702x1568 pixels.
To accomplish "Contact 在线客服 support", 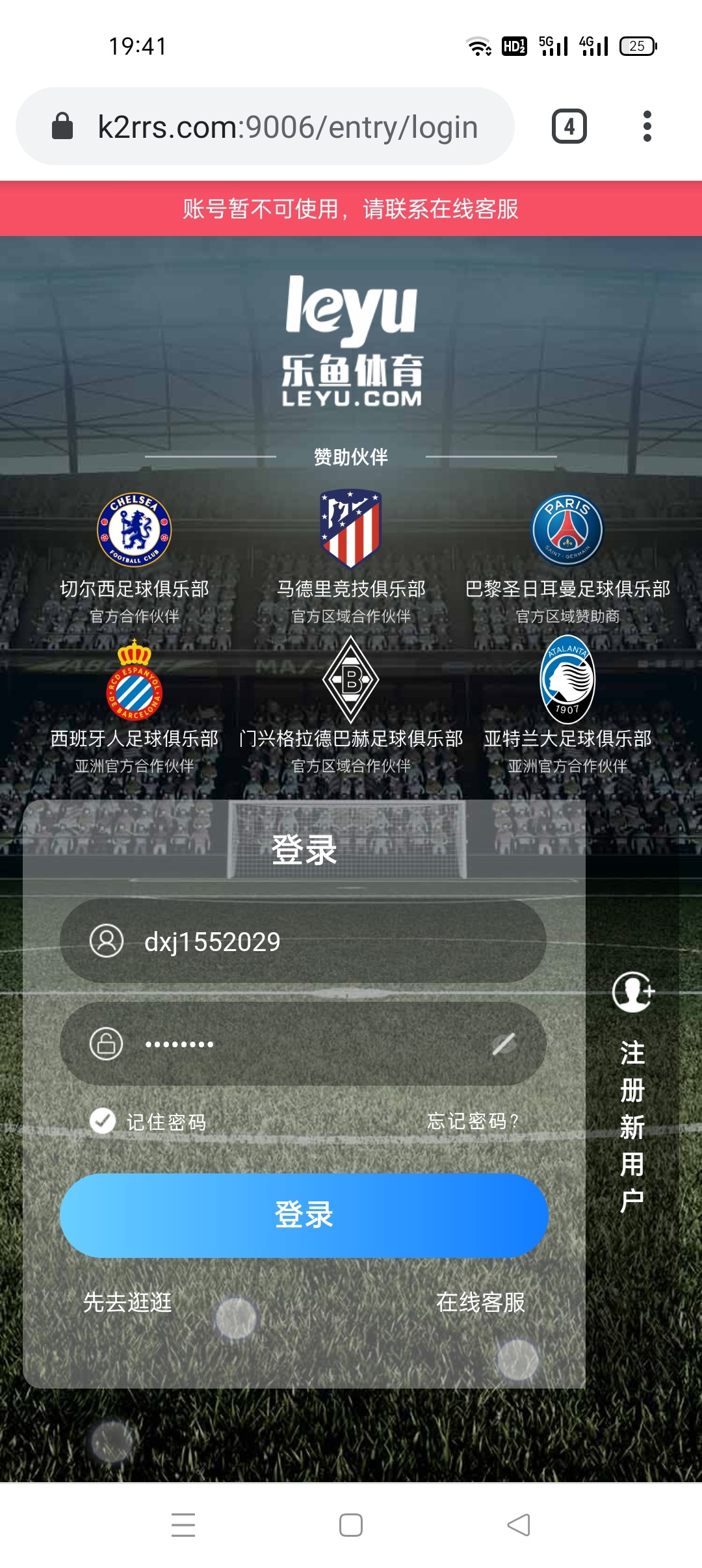I will [x=480, y=1302].
